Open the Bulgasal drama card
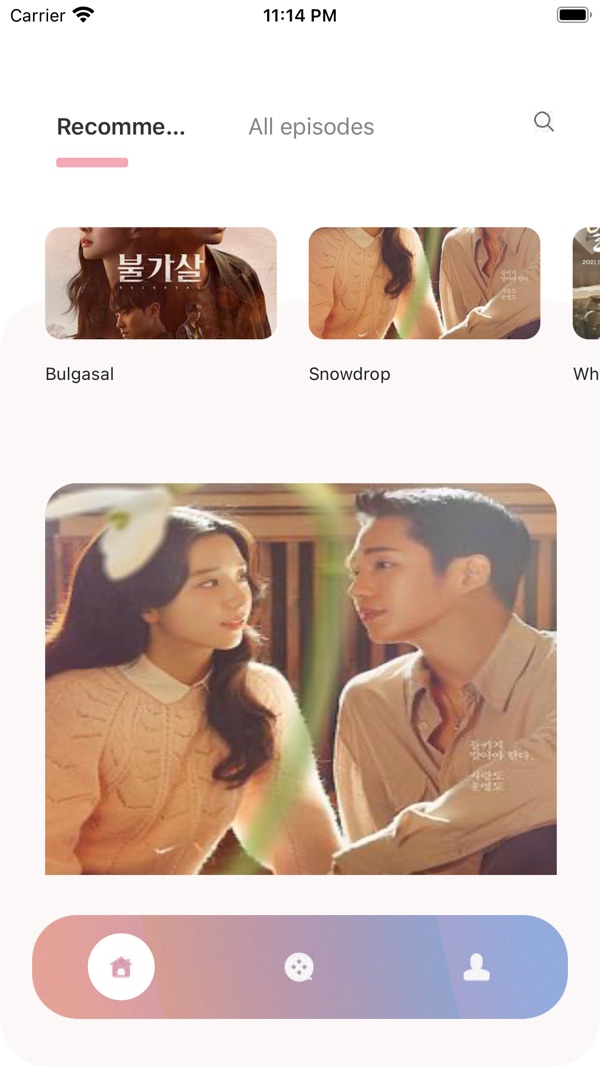Viewport: 600px width, 1067px height. pyautogui.click(x=161, y=283)
